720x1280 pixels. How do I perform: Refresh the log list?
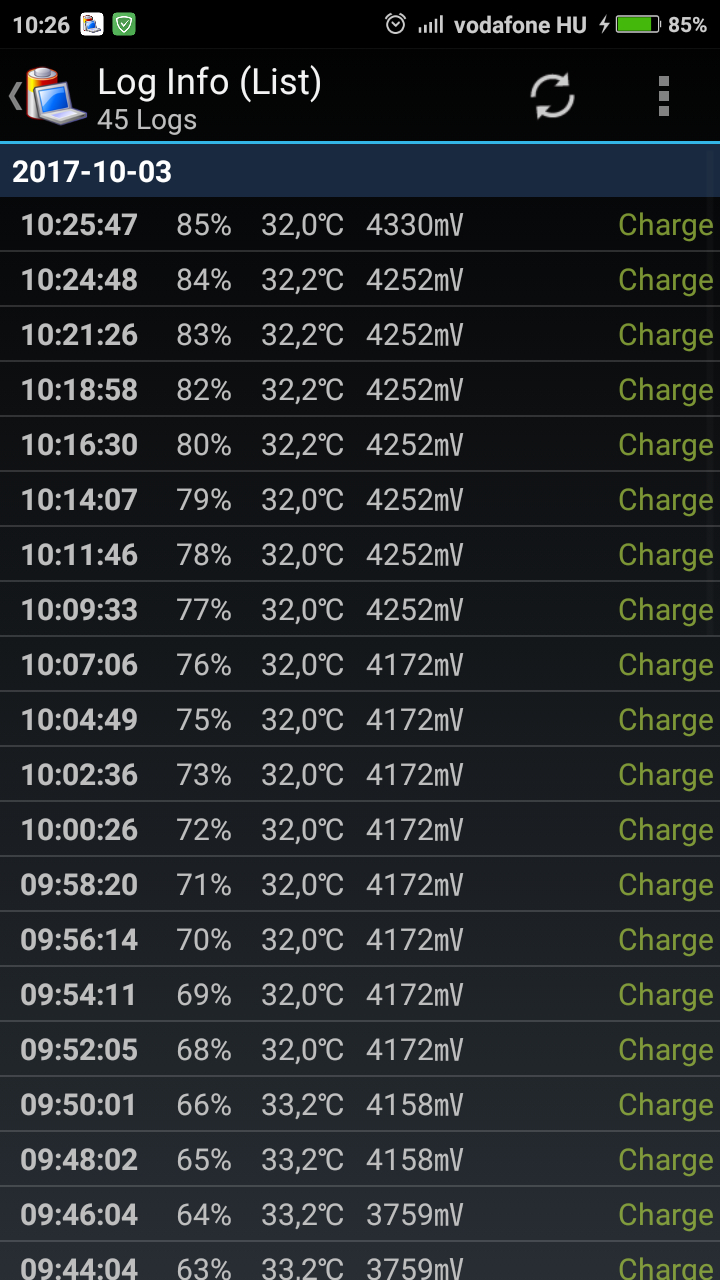pos(552,97)
